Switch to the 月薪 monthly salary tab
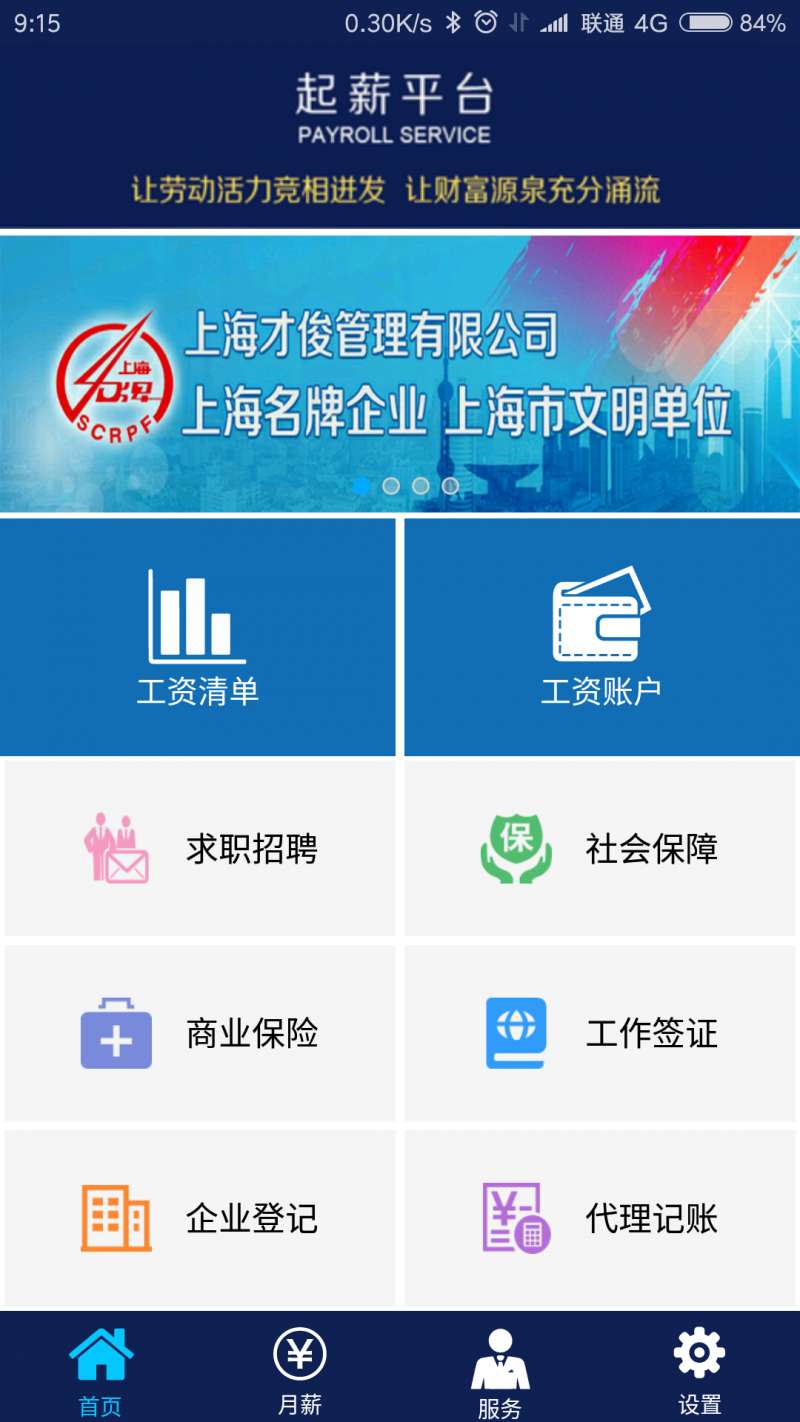Image resolution: width=800 pixels, height=1422 pixels. [x=300, y=1369]
